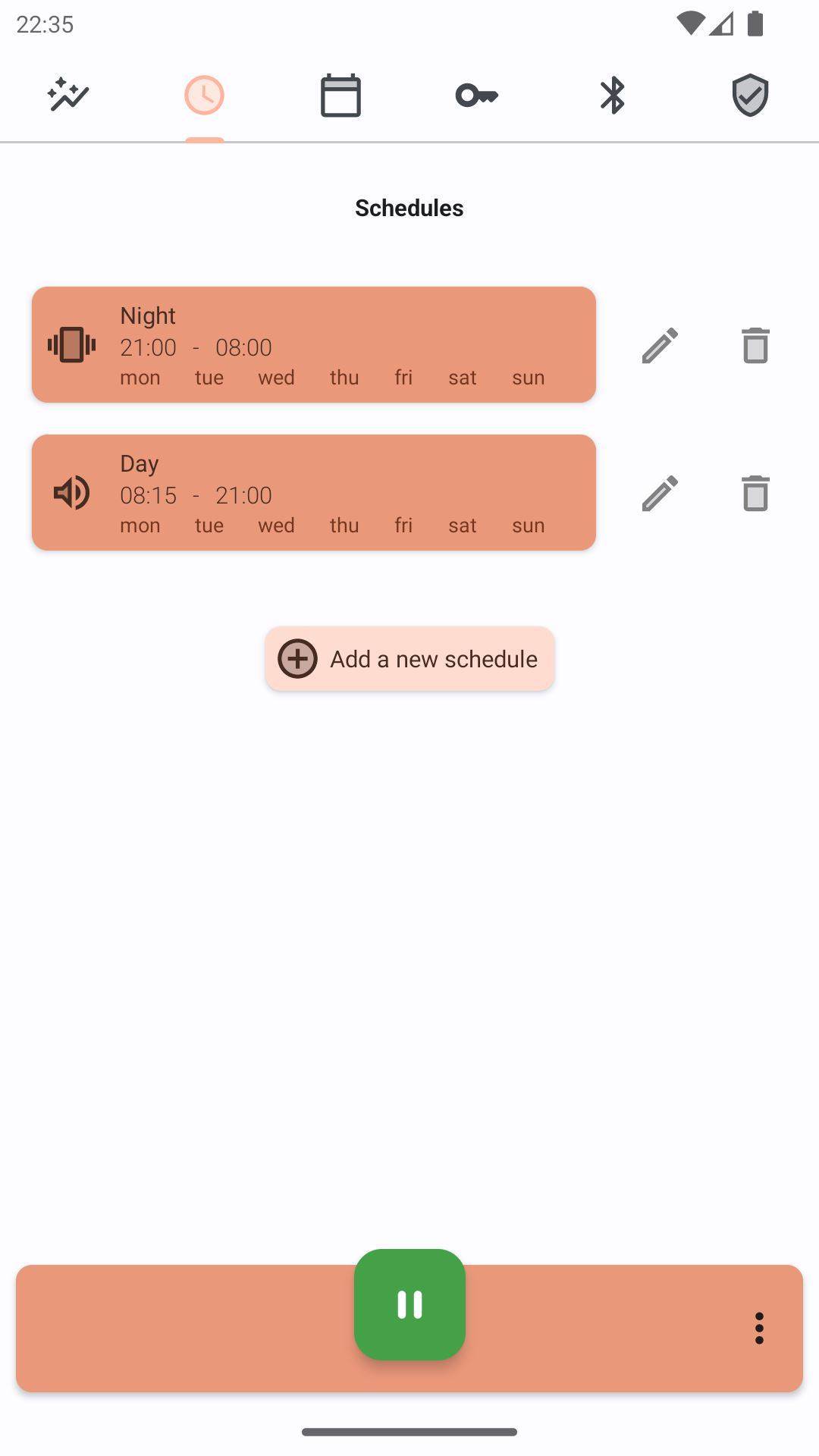Click the speaker icon on Day schedule
This screenshot has height=1456, width=819.
pyautogui.click(x=72, y=493)
